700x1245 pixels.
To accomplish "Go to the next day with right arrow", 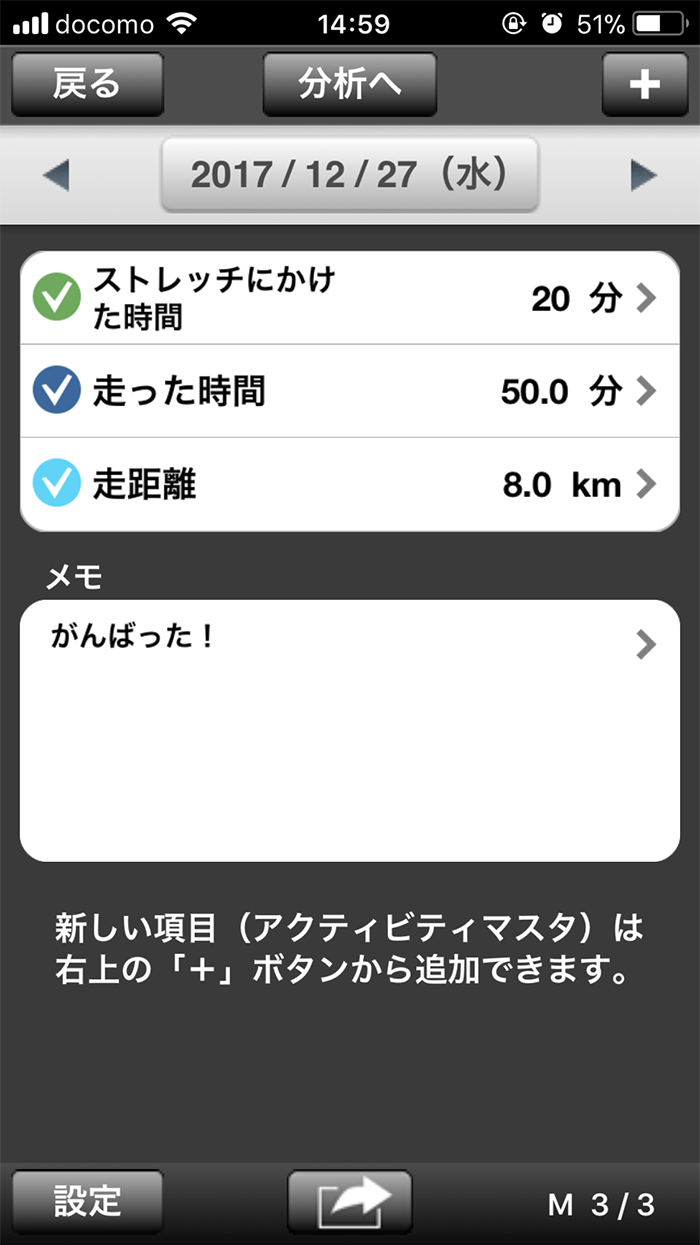I will coord(644,176).
